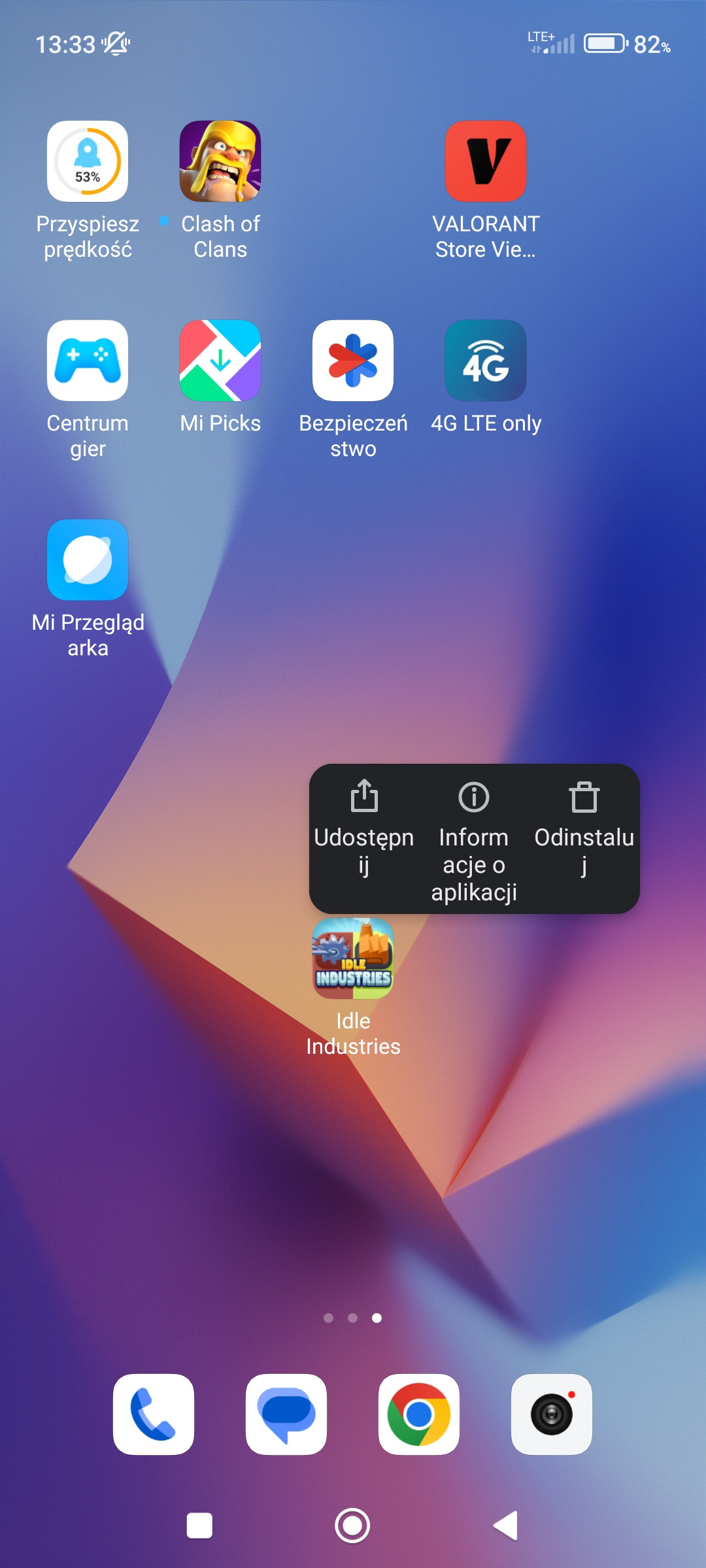Image resolution: width=706 pixels, height=1568 pixels.
Task: Launch Mi Przeglądarka browser
Action: click(x=88, y=560)
